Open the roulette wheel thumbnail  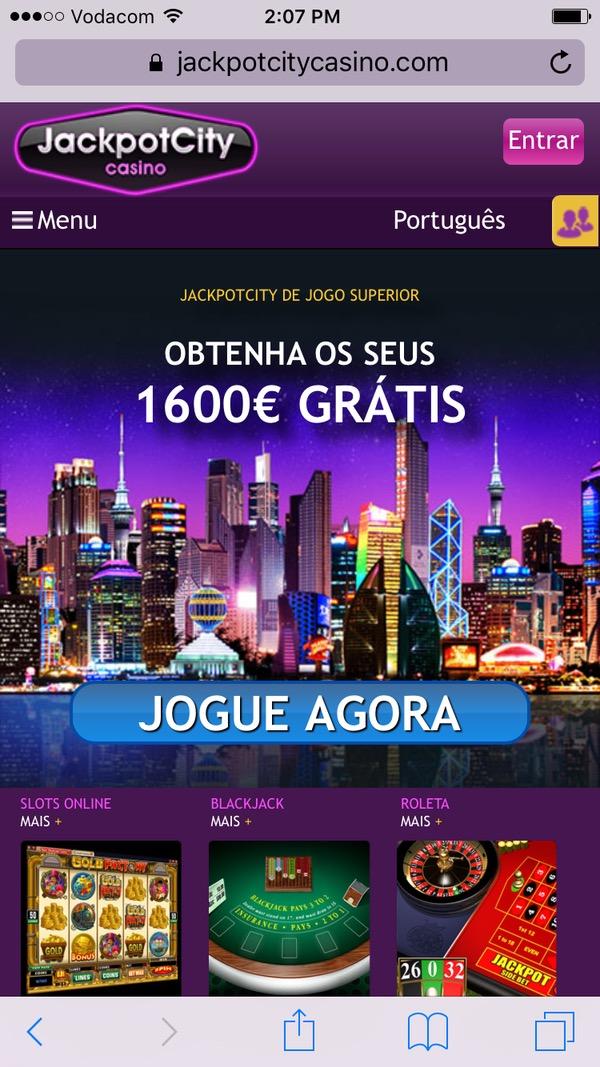[477, 917]
